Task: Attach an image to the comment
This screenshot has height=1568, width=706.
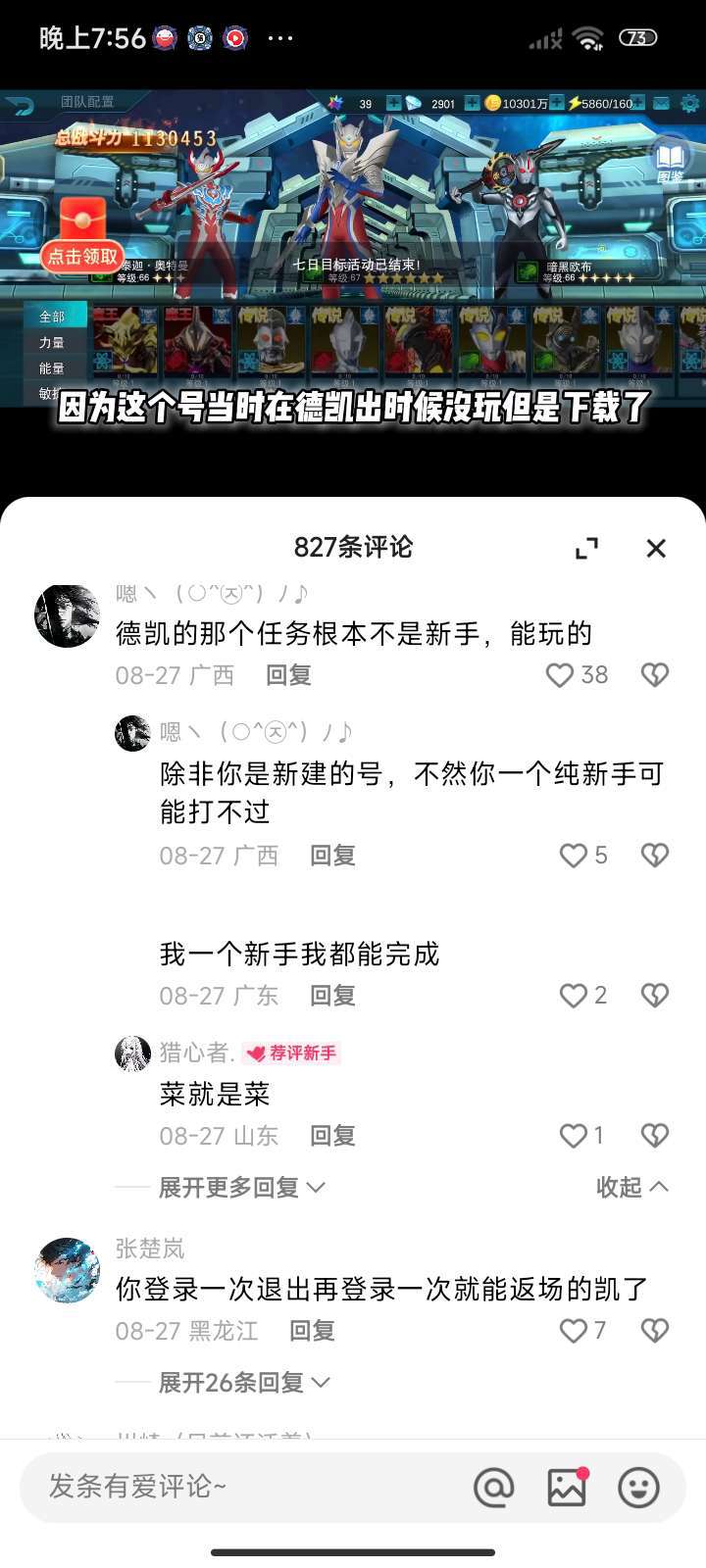Action: (x=566, y=1488)
